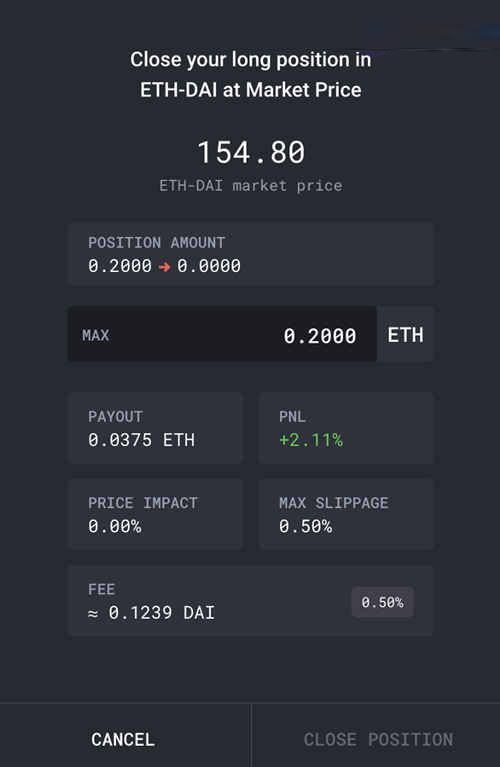The width and height of the screenshot is (500, 767).
Task: Tap the 0.50% fee badge
Action: tap(383, 602)
